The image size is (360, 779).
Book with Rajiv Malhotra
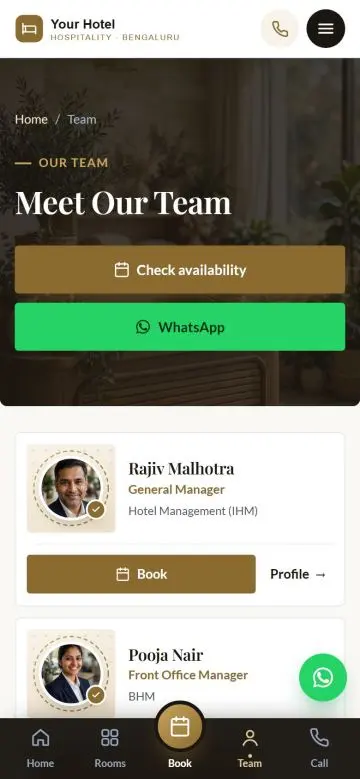click(141, 574)
